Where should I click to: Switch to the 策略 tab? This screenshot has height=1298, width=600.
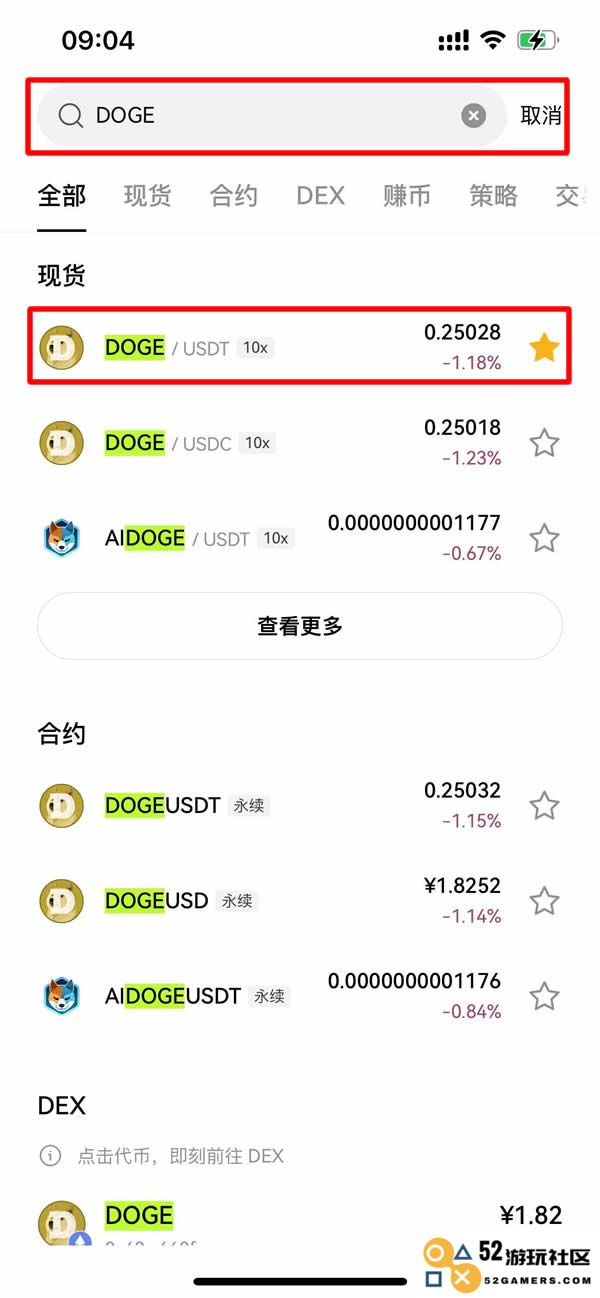pyautogui.click(x=493, y=196)
